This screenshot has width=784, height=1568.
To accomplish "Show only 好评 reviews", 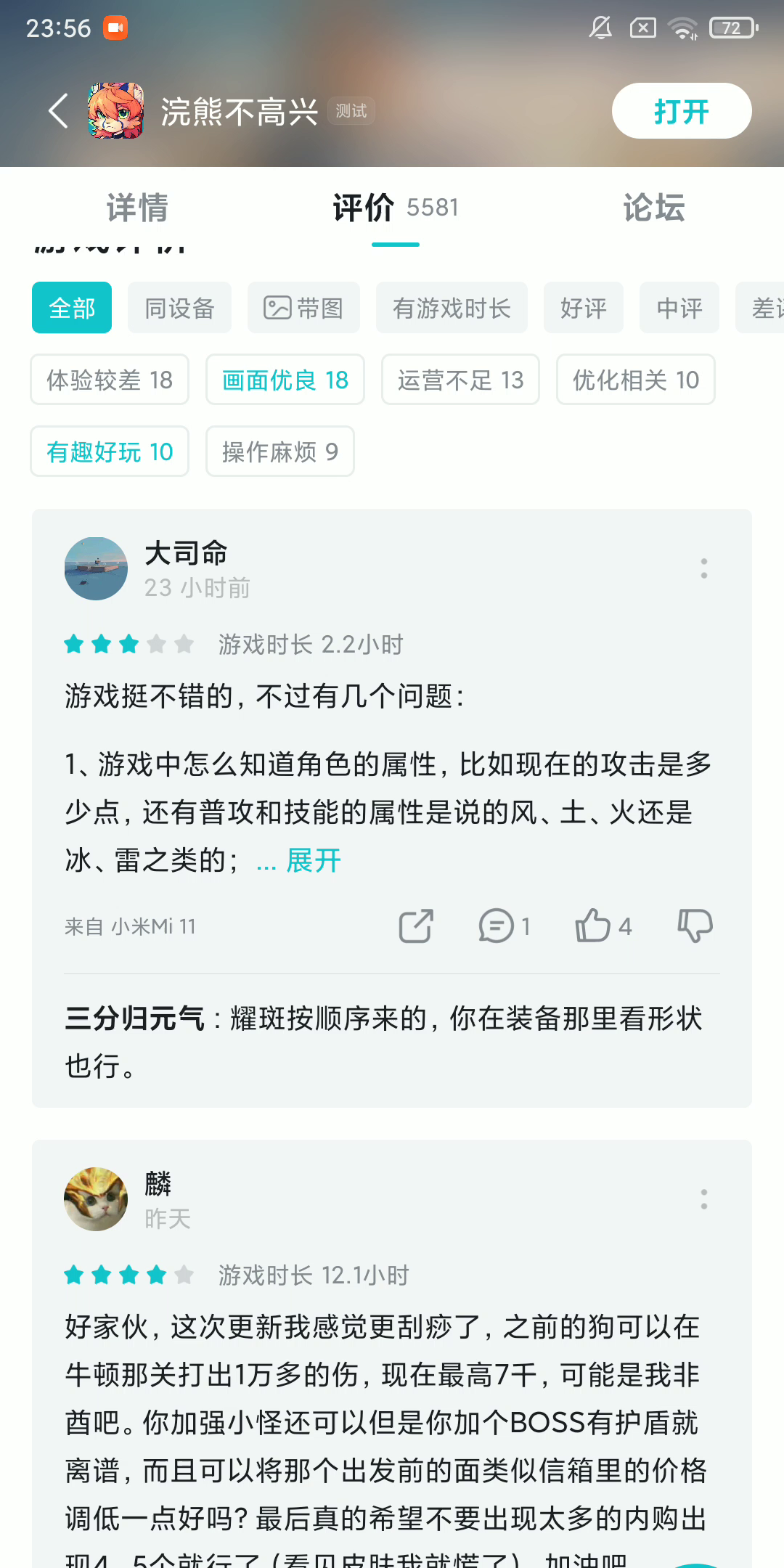I will click(x=583, y=308).
